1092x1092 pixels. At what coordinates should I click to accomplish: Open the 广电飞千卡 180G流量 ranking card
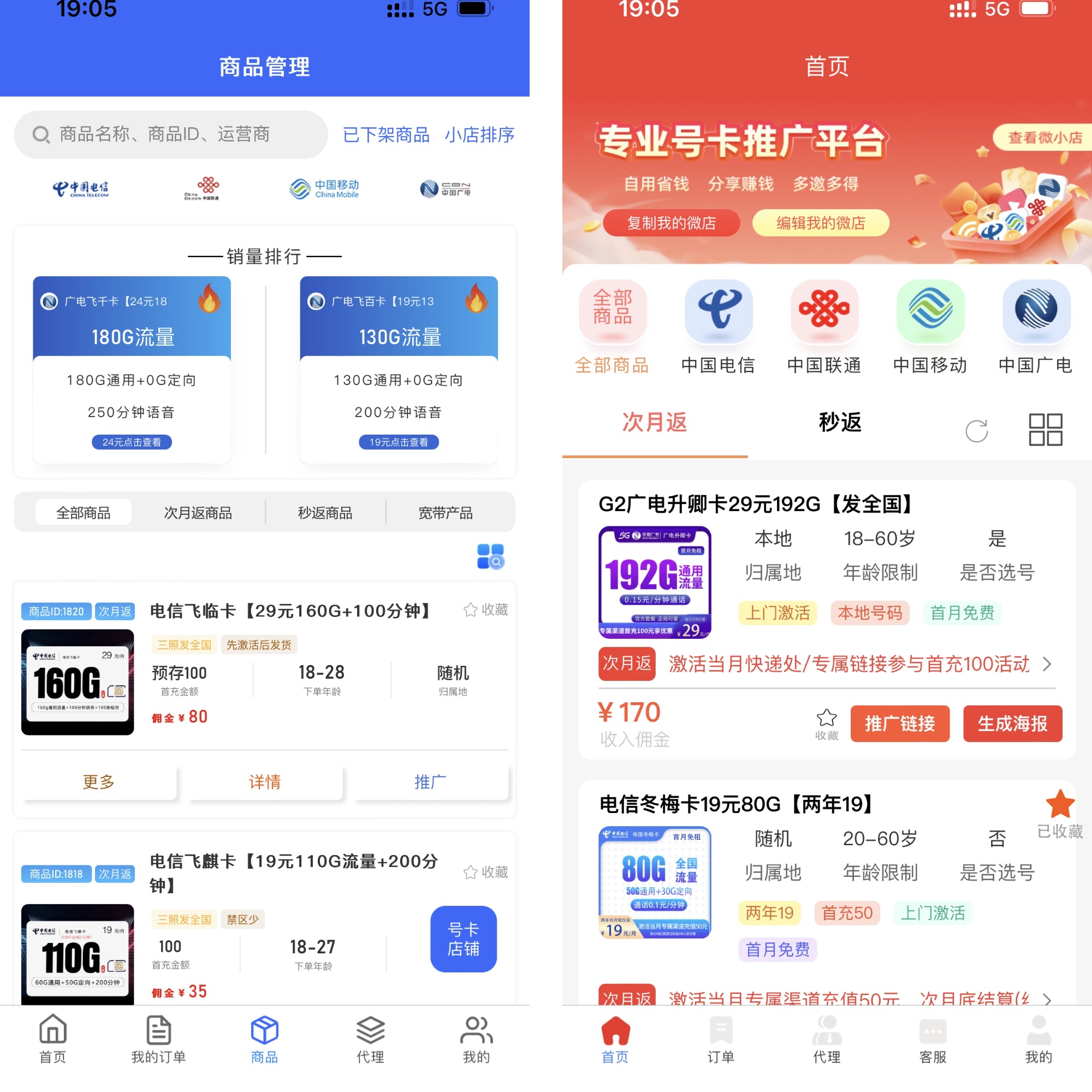point(132,370)
